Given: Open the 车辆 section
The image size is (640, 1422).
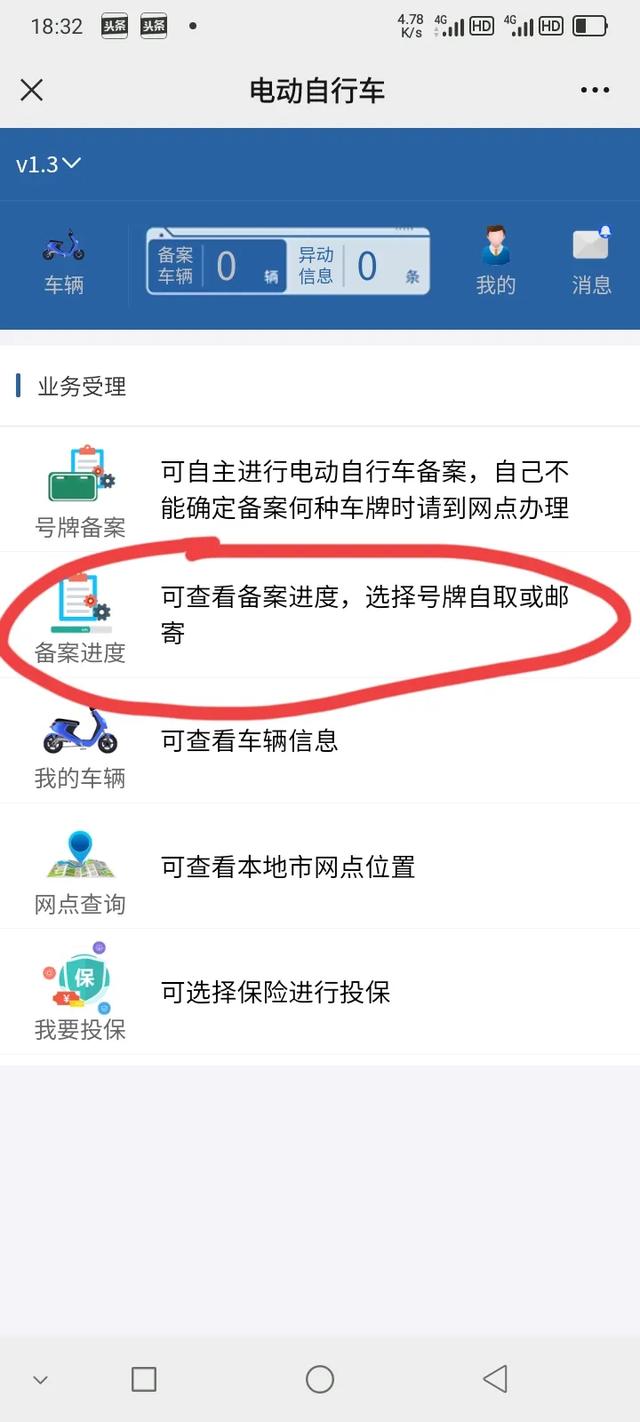Looking at the screenshot, I should coord(63,262).
